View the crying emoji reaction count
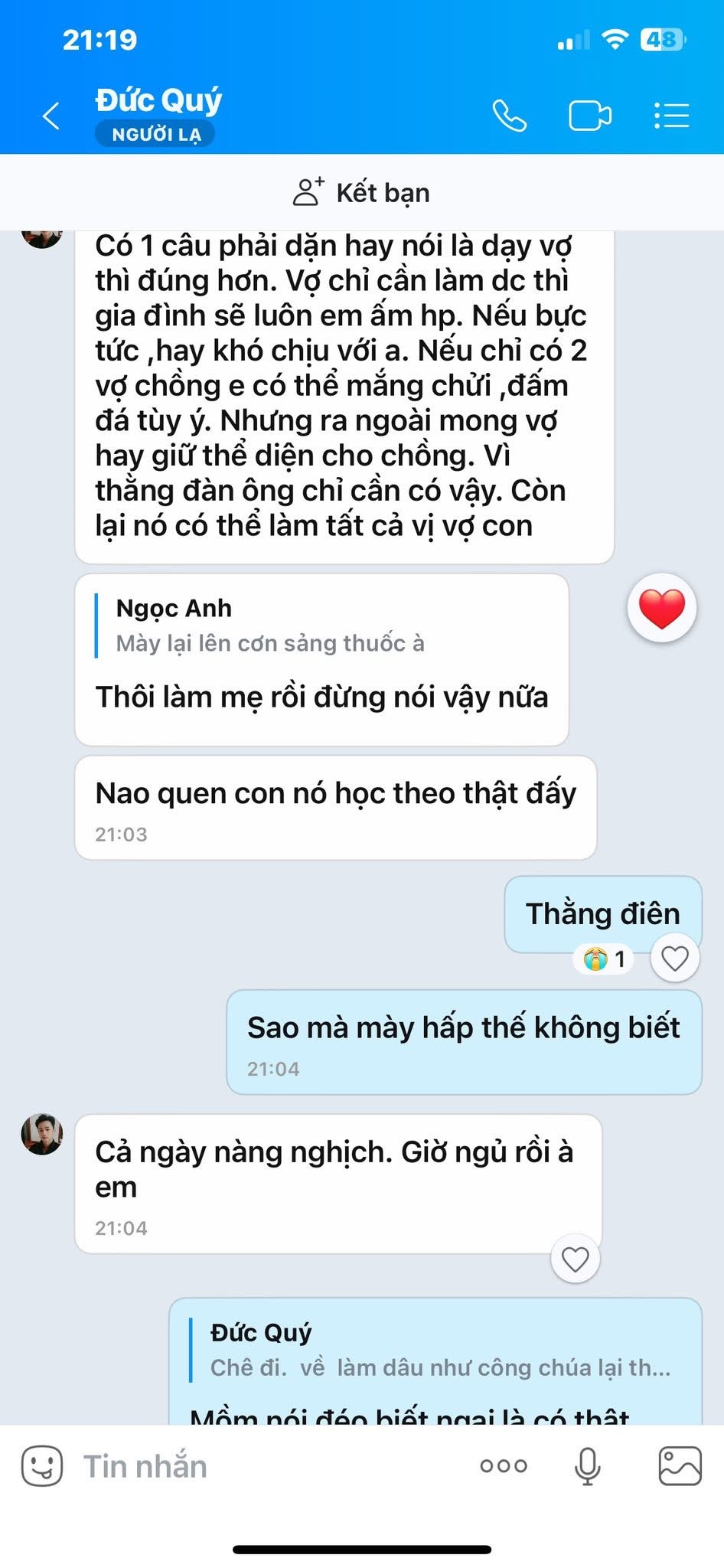The image size is (724, 1568). (605, 959)
